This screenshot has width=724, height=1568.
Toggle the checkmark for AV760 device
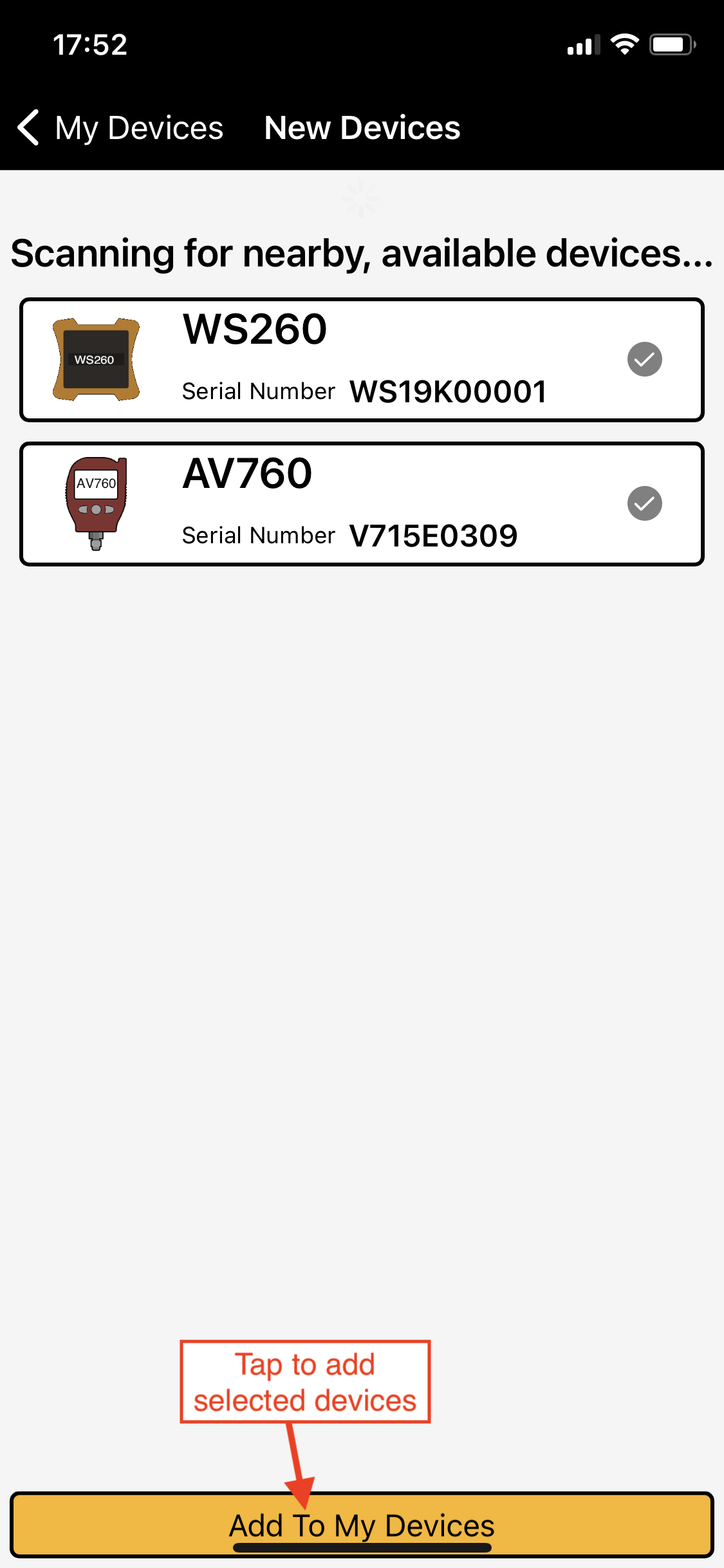(644, 503)
